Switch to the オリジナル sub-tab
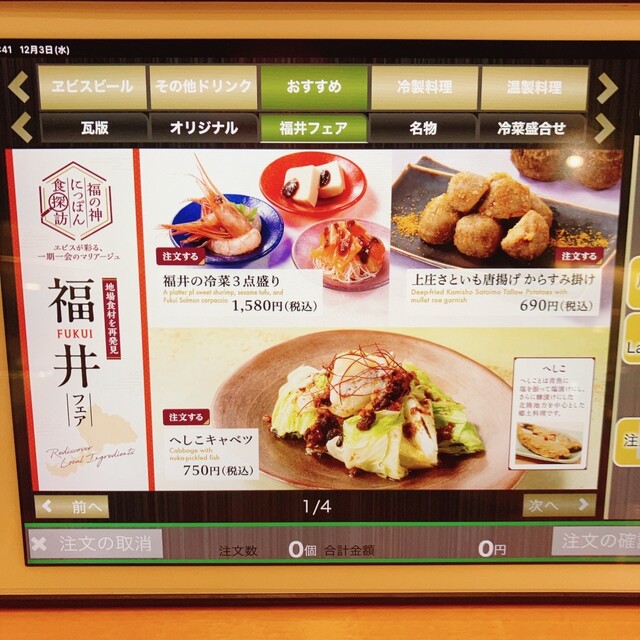Image resolution: width=640 pixels, height=640 pixels. 203,128
